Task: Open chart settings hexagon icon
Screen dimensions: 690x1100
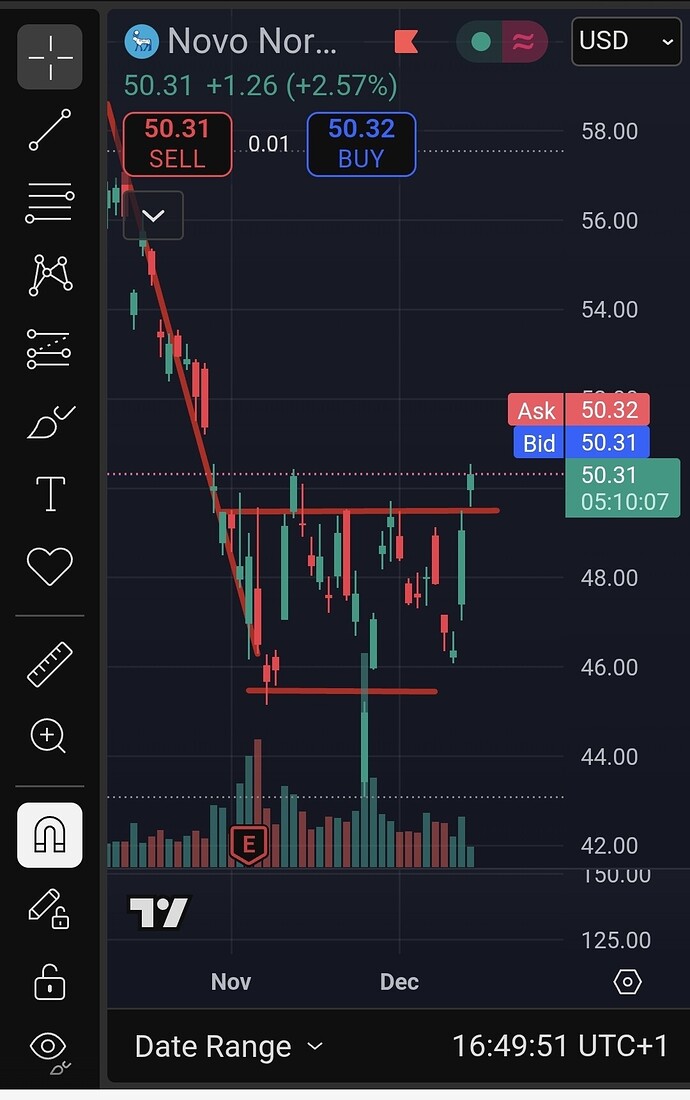Action: 627,982
